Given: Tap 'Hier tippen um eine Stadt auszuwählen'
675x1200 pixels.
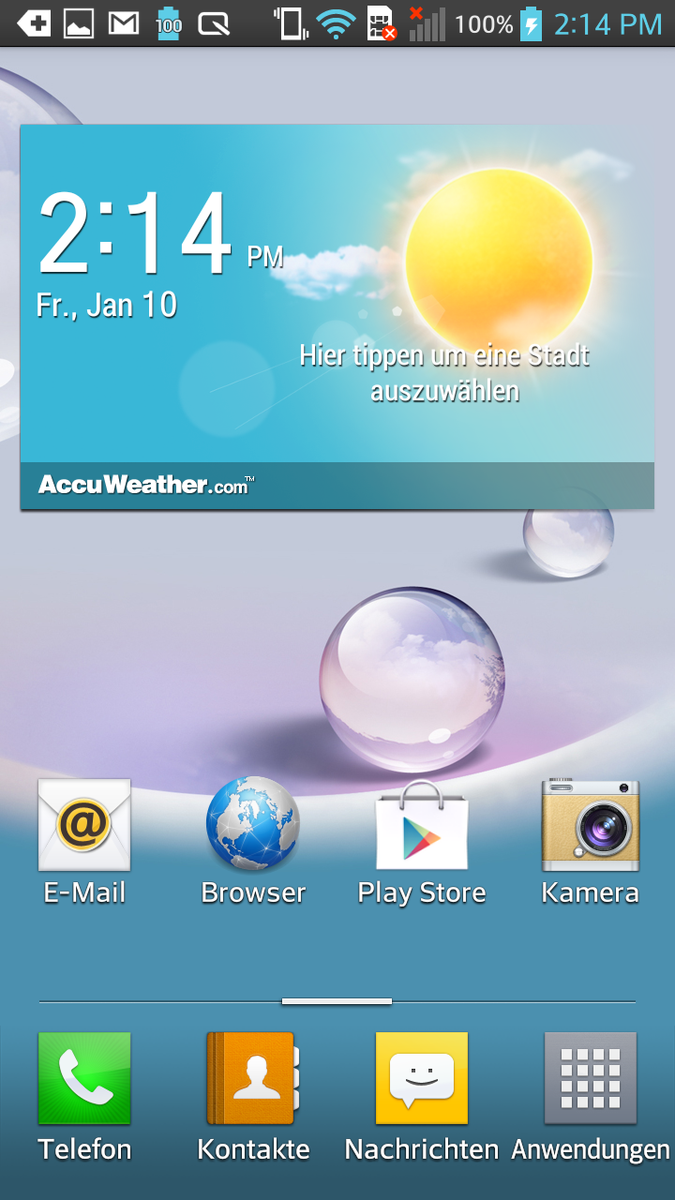Looking at the screenshot, I should [x=445, y=373].
